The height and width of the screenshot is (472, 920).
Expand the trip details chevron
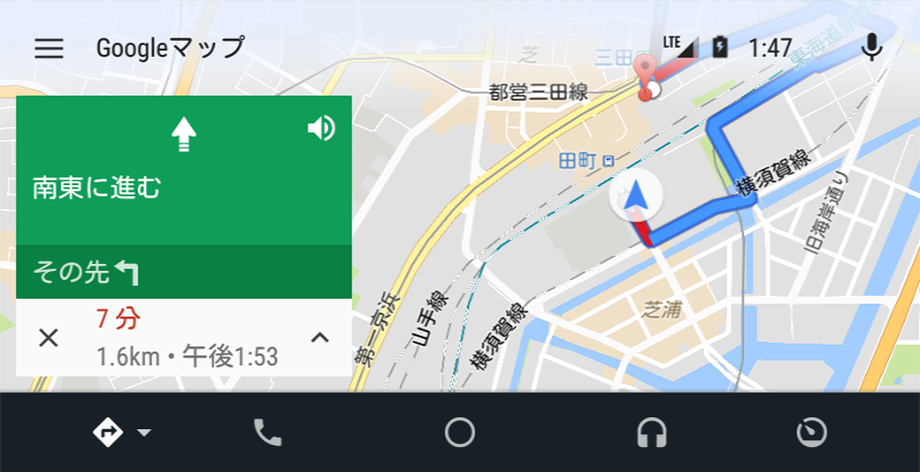click(320, 337)
